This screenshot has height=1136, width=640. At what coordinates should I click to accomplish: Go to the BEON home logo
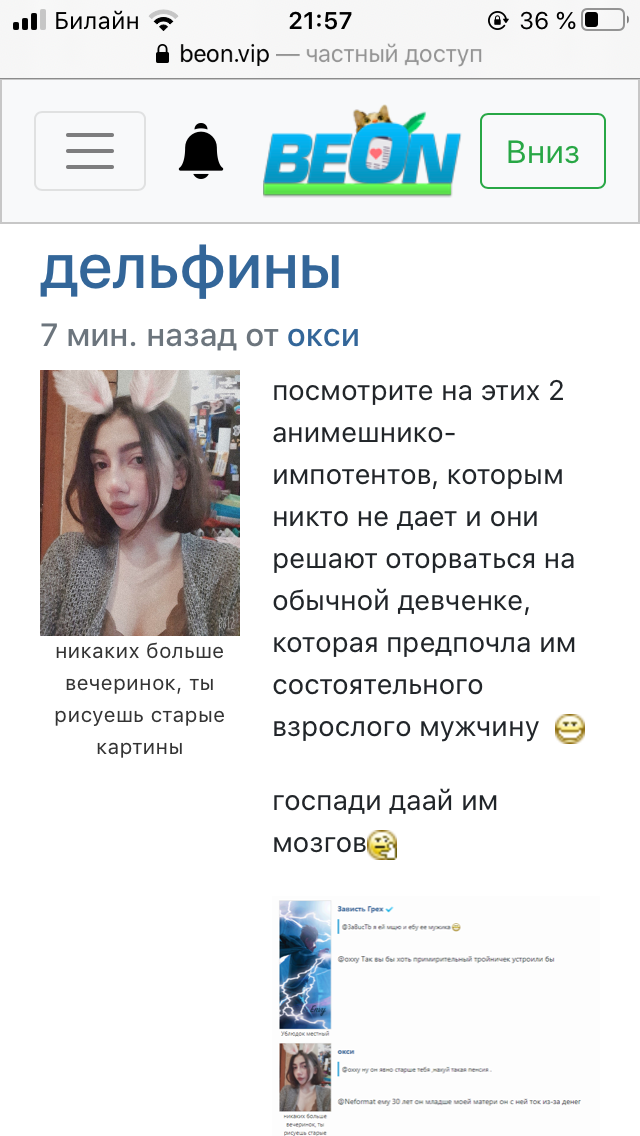point(361,153)
